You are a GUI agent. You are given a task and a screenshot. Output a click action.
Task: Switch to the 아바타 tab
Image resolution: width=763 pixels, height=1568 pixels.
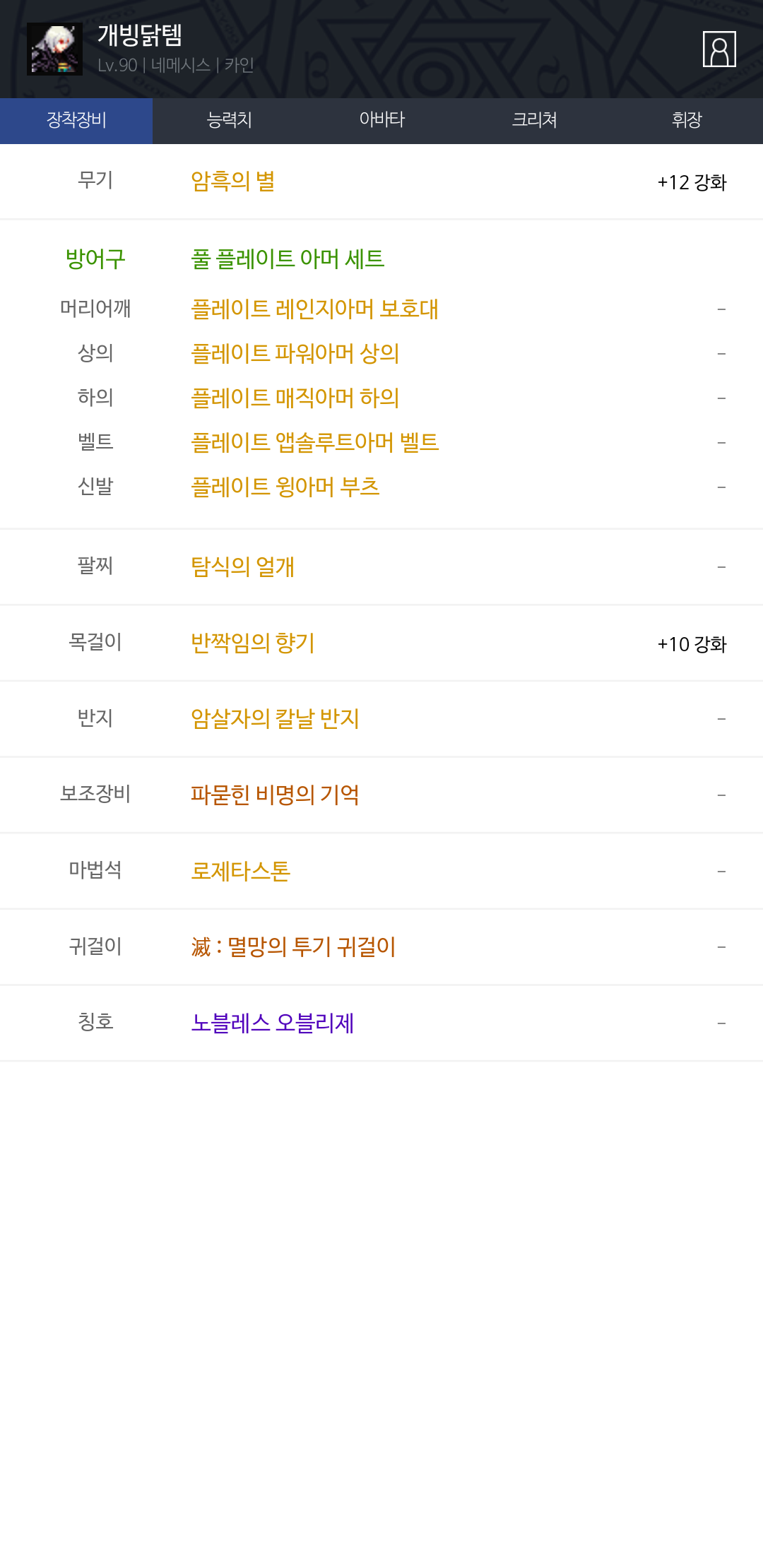click(x=381, y=120)
